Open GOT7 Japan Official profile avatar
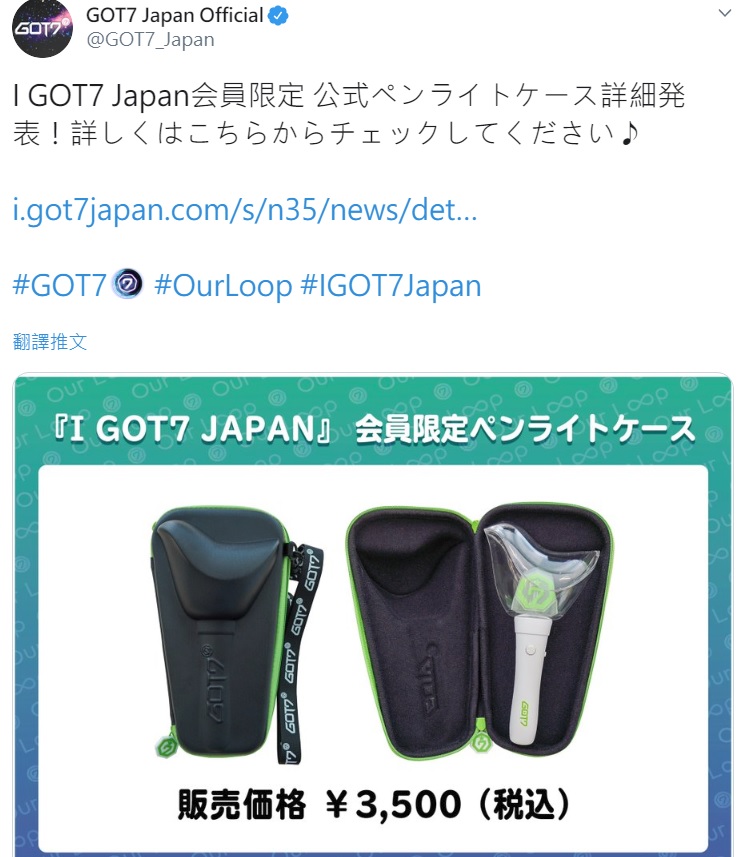Screen dimensions: 752x857 (41, 29)
